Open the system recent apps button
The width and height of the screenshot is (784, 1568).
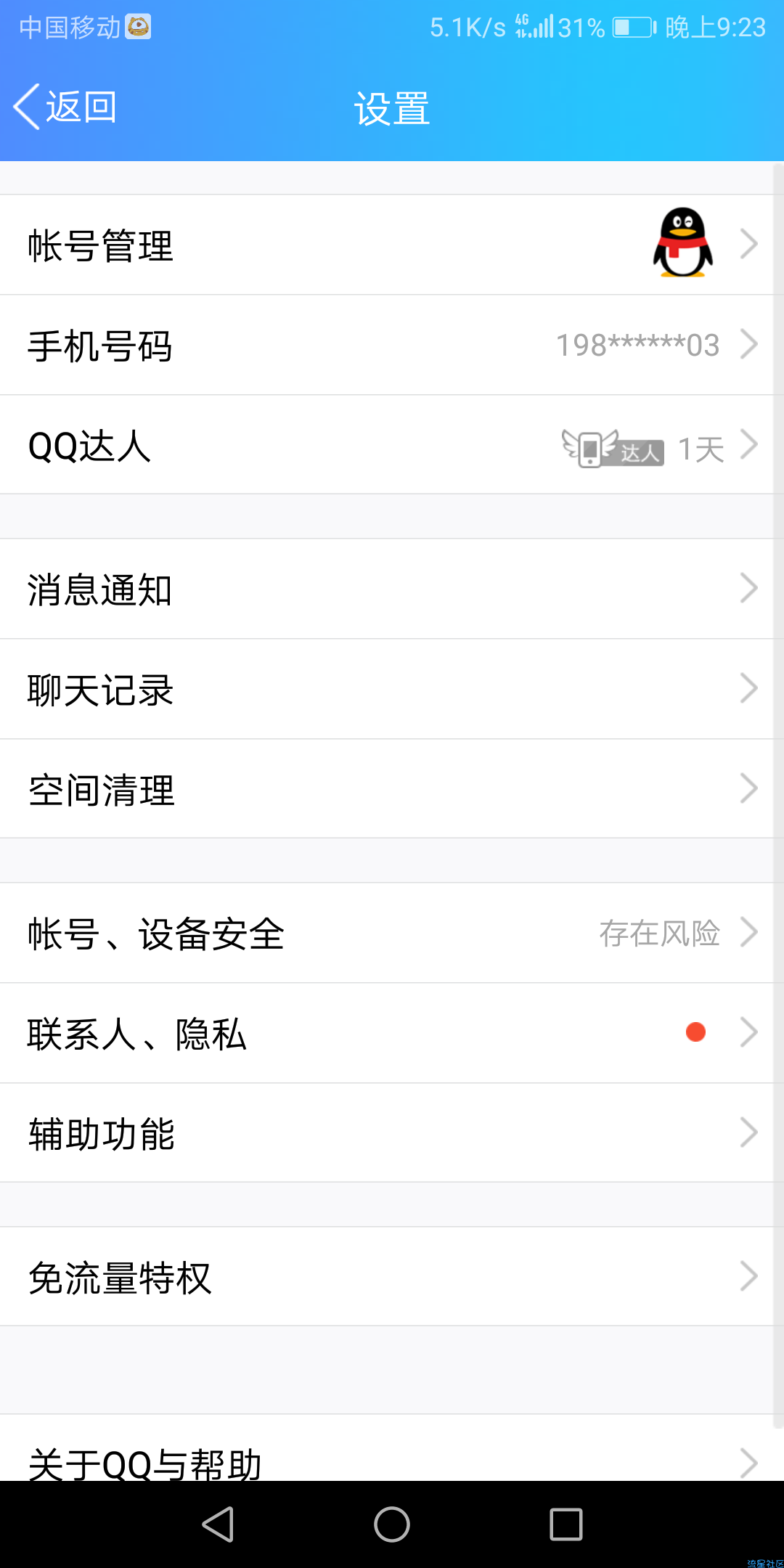click(x=566, y=1524)
